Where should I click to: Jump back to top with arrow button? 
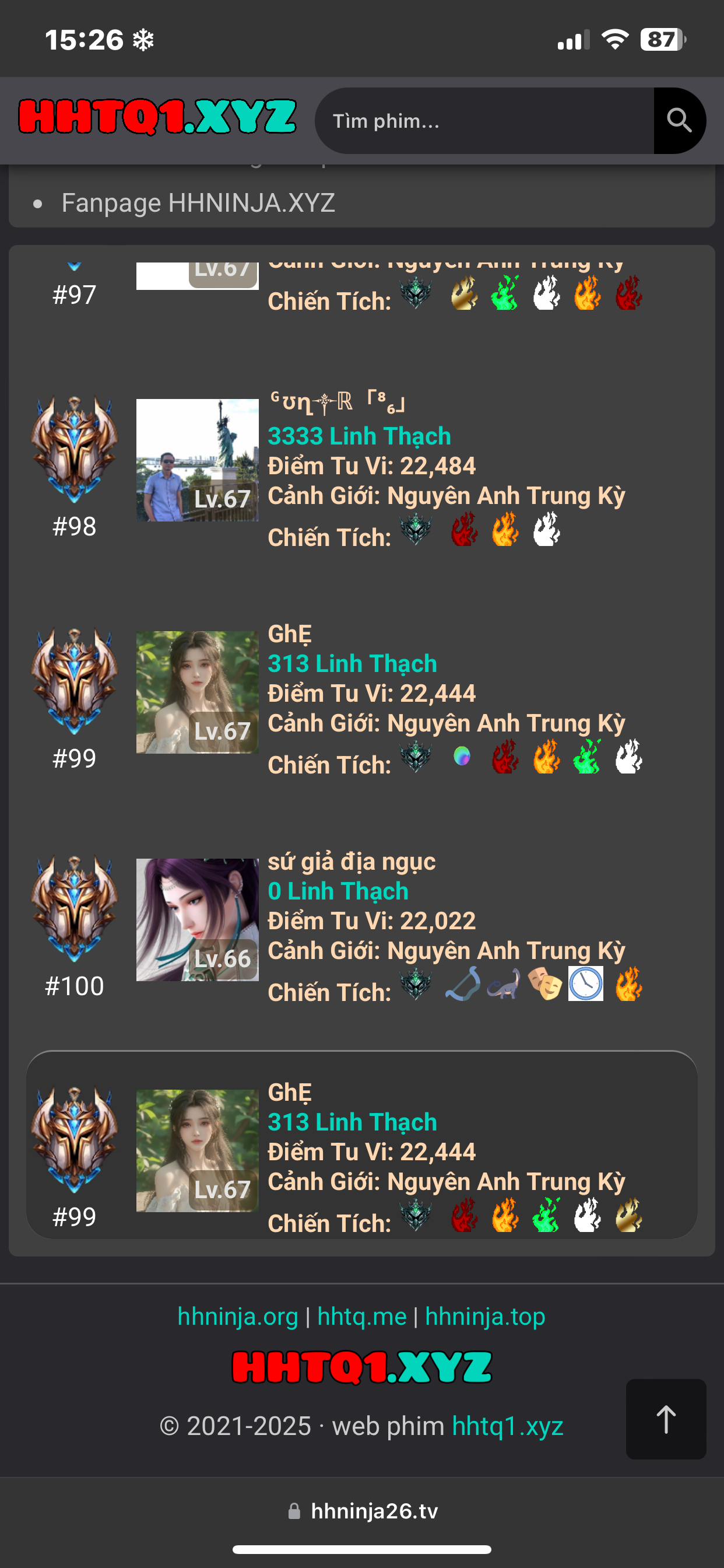pos(666,1419)
